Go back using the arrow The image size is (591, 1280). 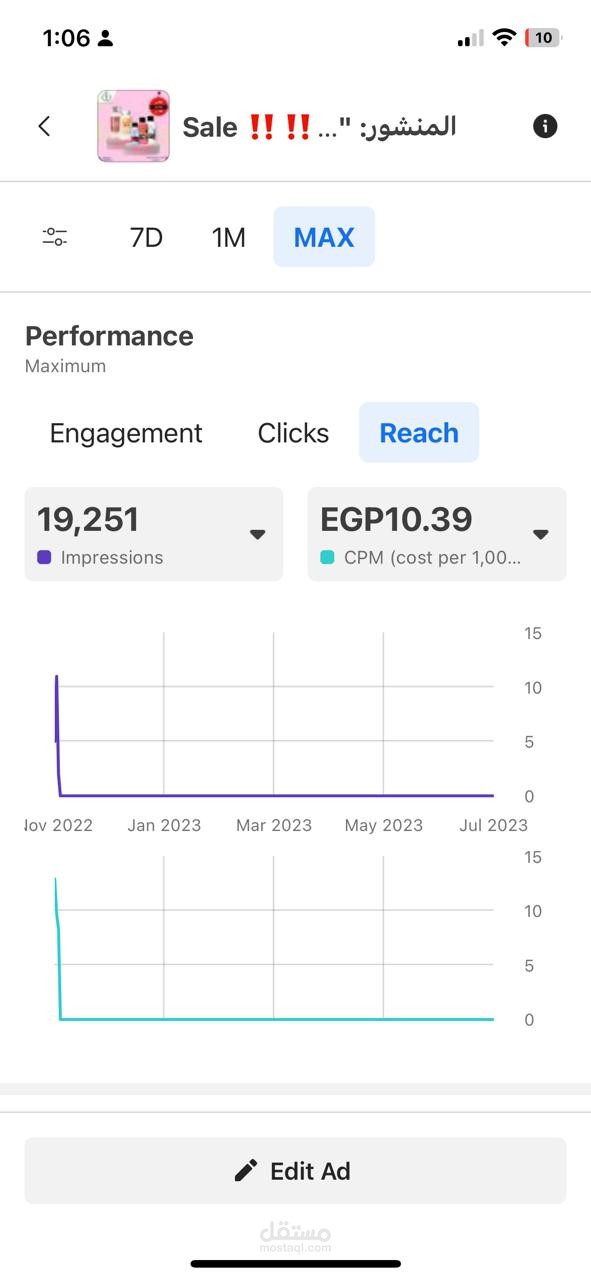point(44,126)
